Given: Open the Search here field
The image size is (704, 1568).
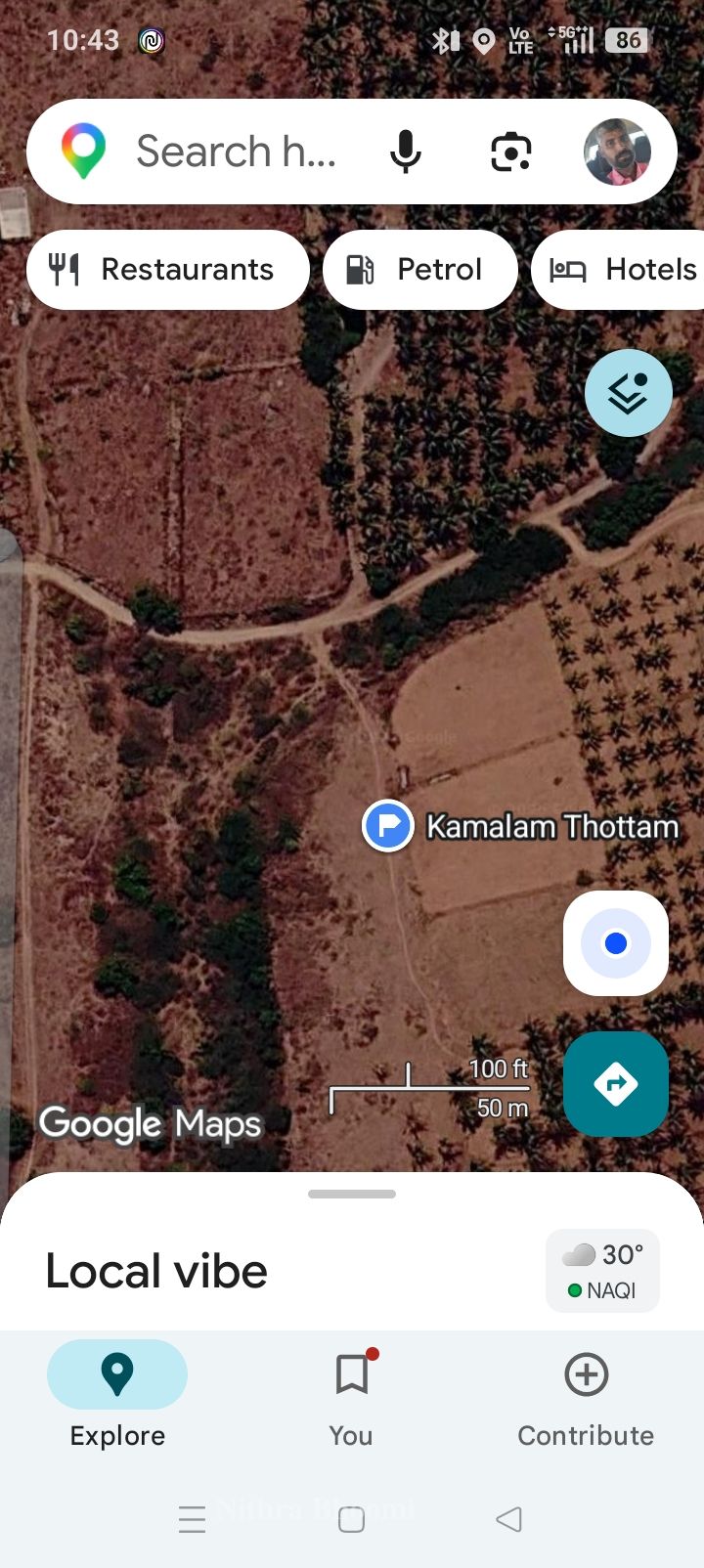Looking at the screenshot, I should 235,152.
